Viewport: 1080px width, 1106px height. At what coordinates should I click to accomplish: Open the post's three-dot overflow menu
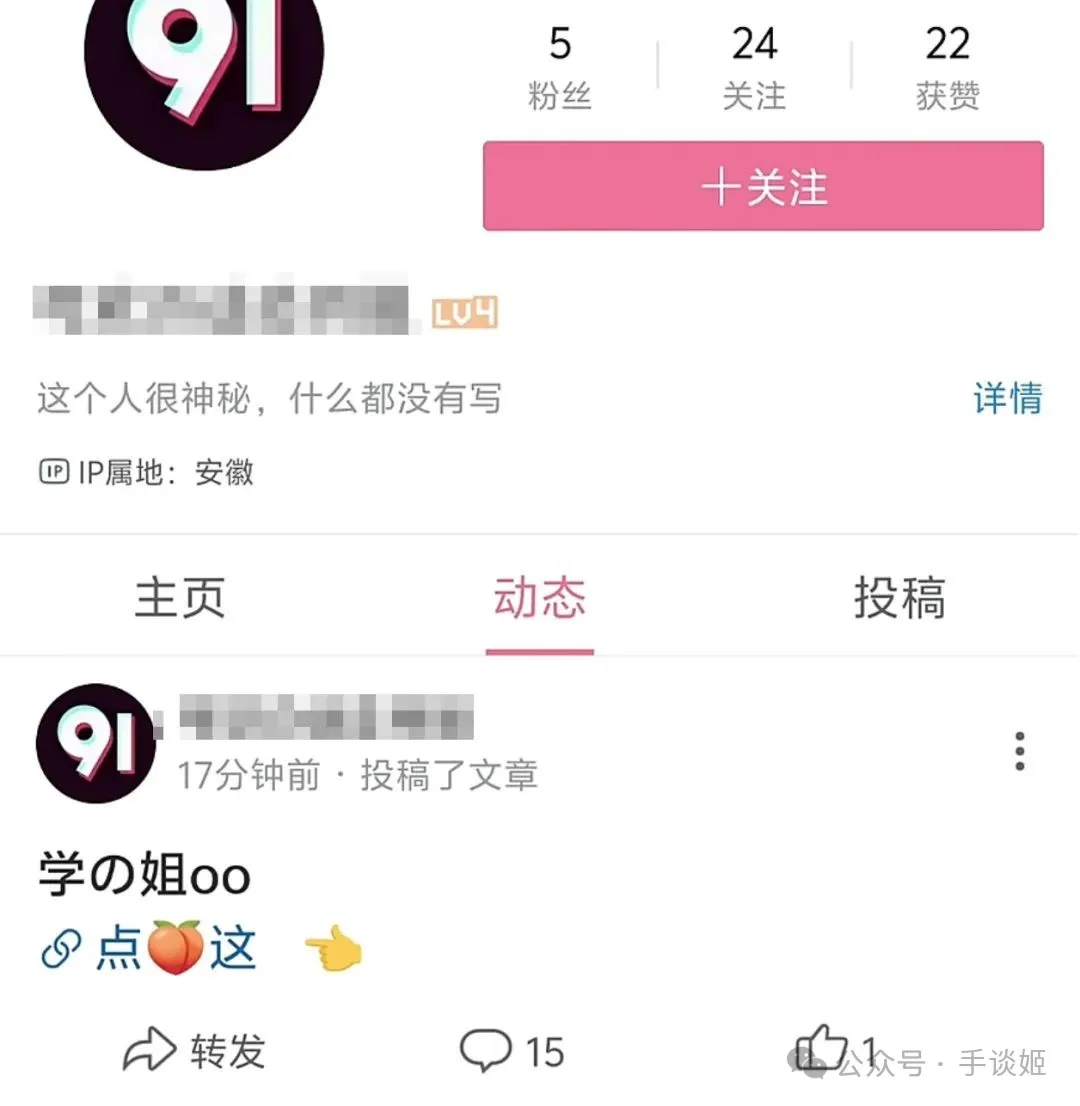point(1019,751)
